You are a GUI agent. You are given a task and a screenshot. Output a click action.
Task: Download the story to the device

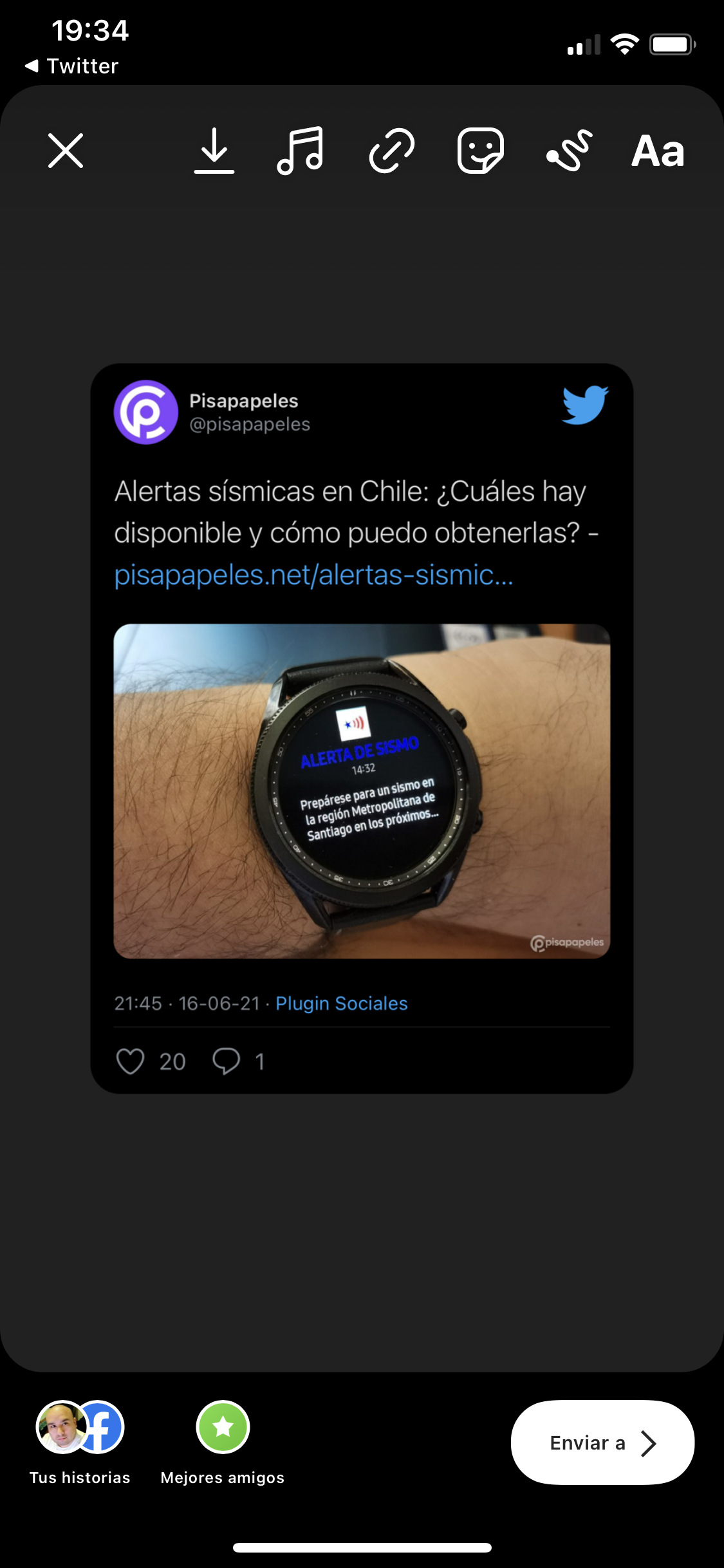tap(214, 151)
